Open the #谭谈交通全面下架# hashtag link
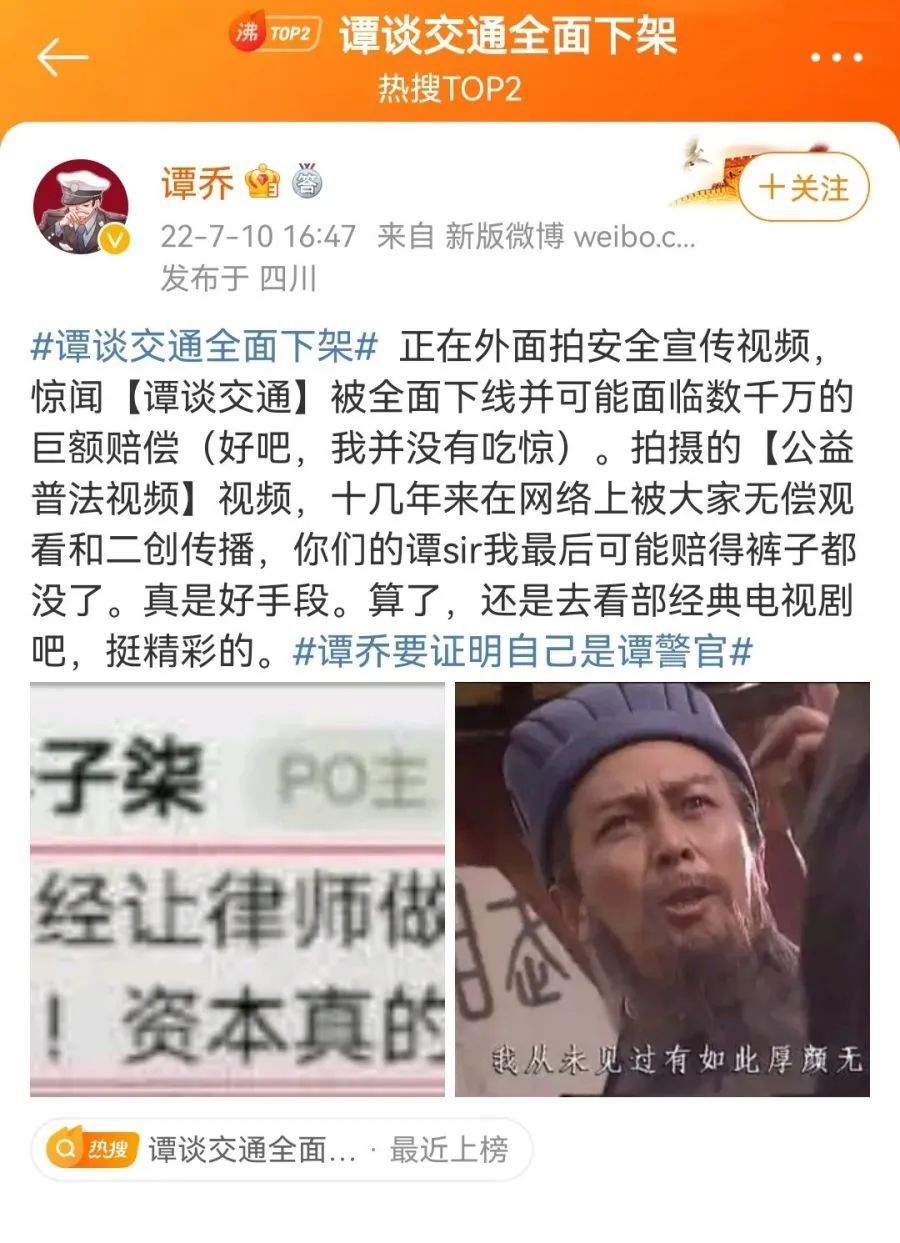This screenshot has width=900, height=1243. coord(205,347)
